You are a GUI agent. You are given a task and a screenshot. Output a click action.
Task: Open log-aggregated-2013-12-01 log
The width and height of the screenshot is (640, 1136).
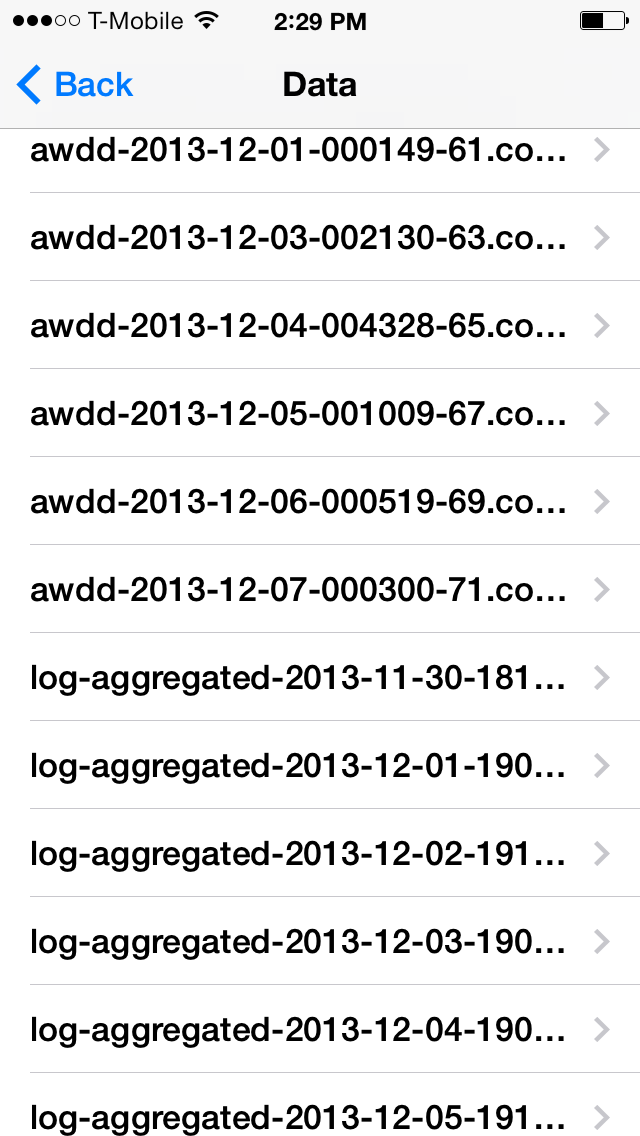click(x=320, y=765)
